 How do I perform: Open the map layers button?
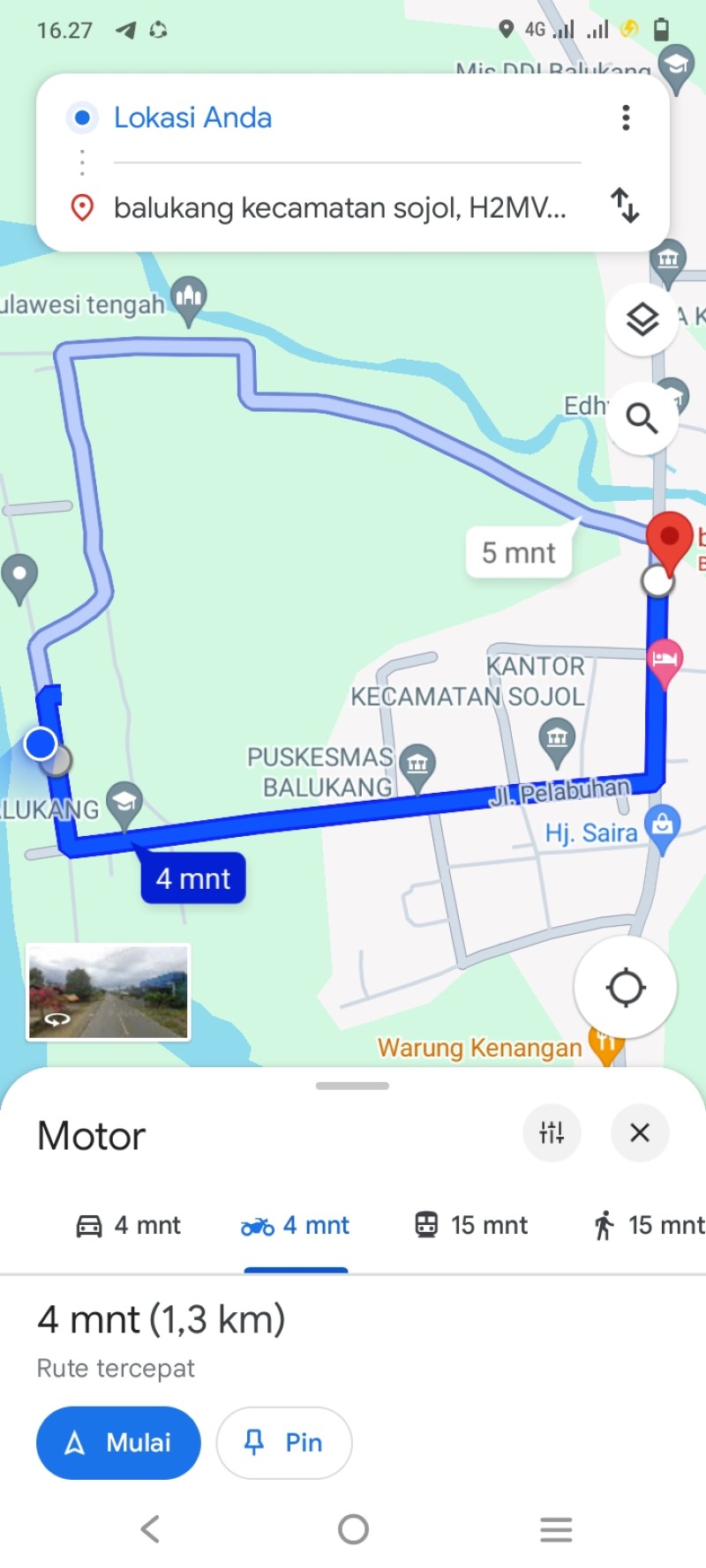pyautogui.click(x=642, y=319)
